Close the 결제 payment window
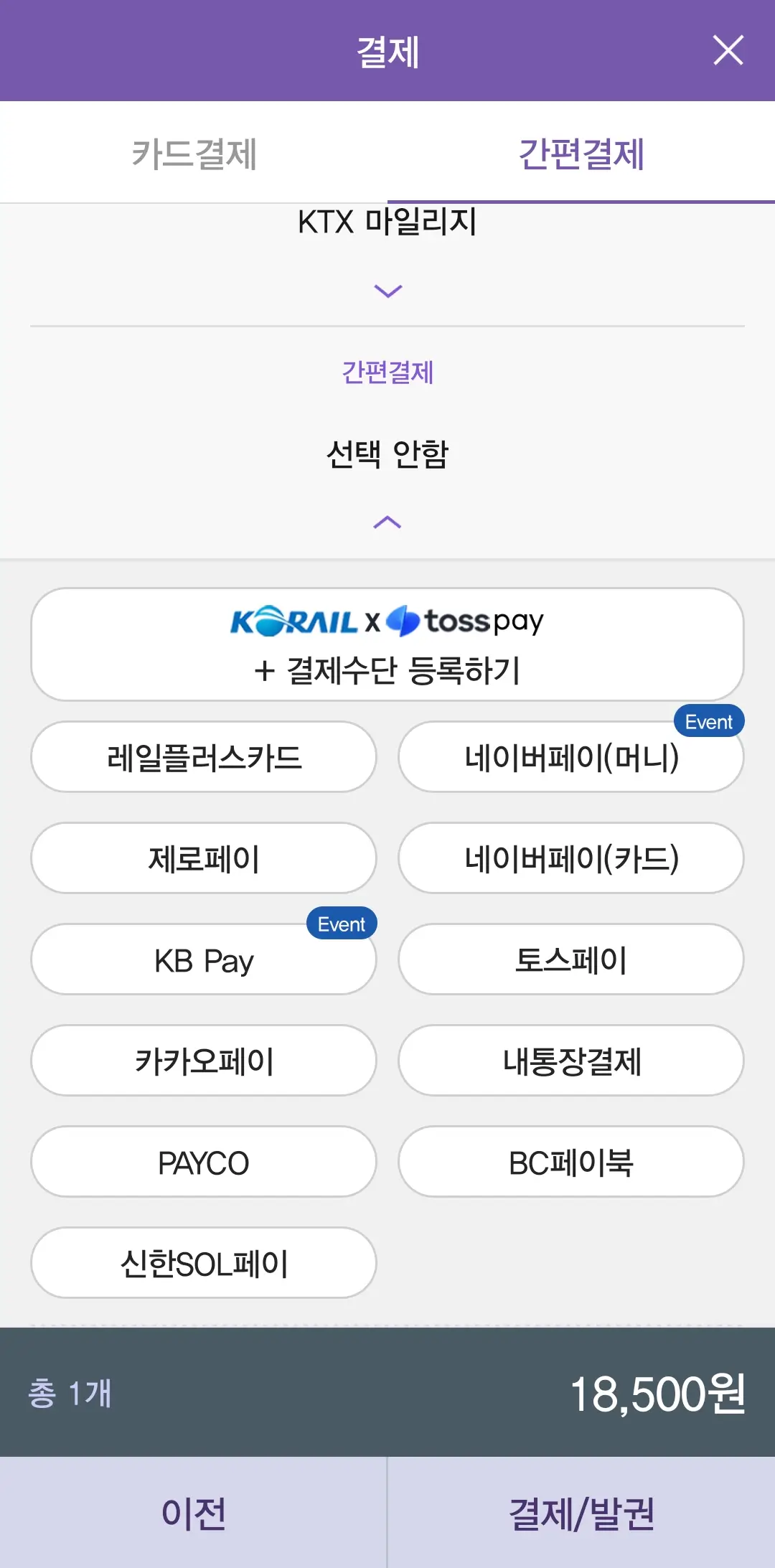 click(x=728, y=50)
